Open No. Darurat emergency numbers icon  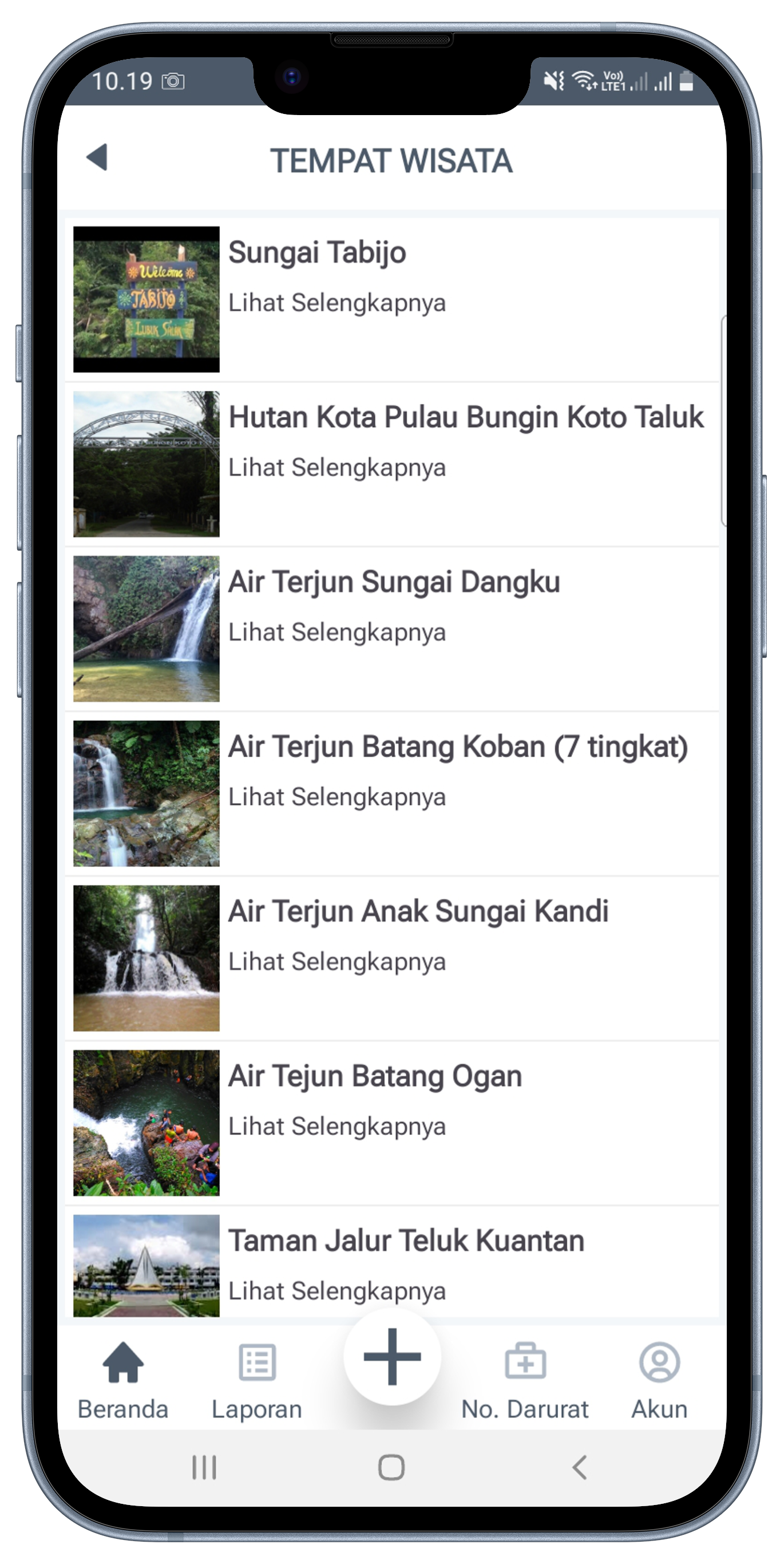point(525,1360)
